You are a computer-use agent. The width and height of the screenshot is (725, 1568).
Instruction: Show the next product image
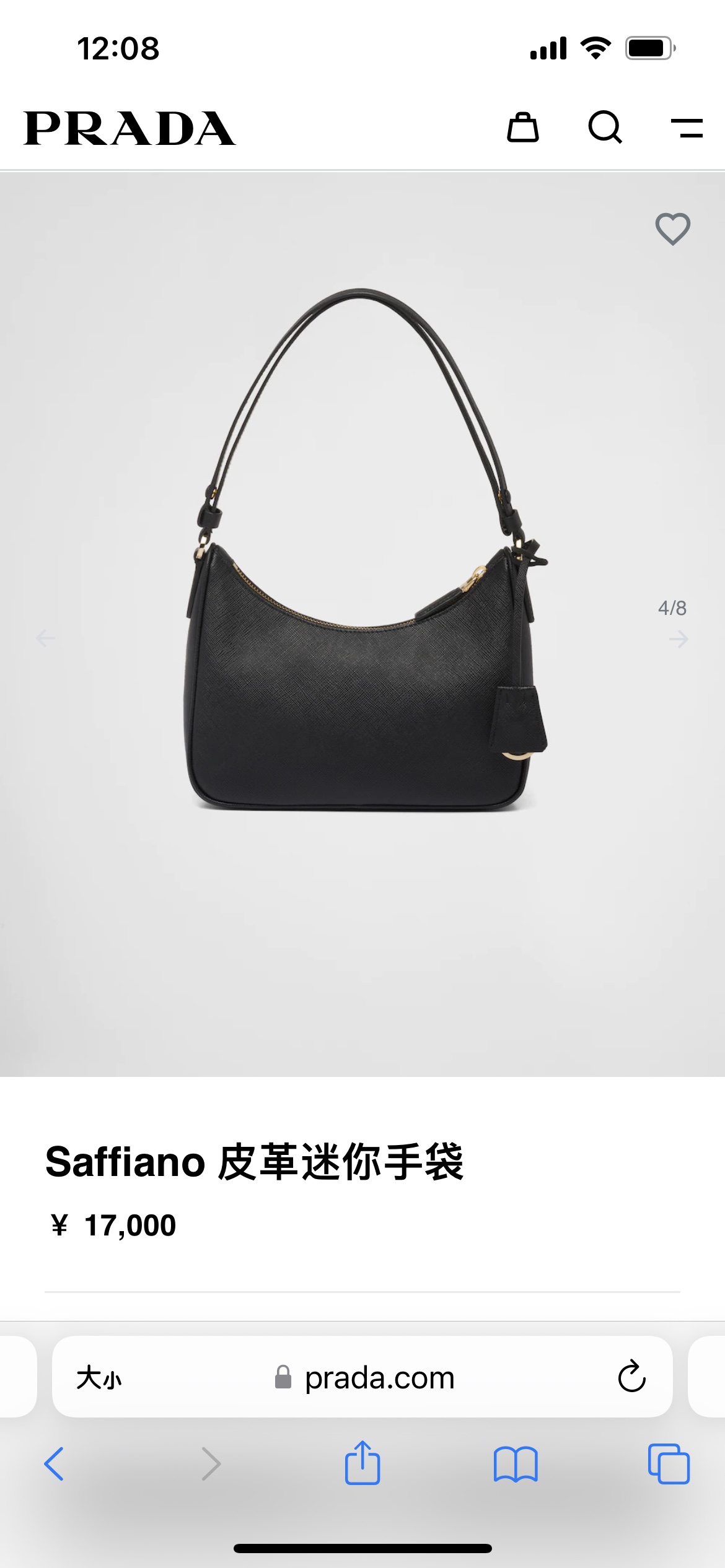679,638
